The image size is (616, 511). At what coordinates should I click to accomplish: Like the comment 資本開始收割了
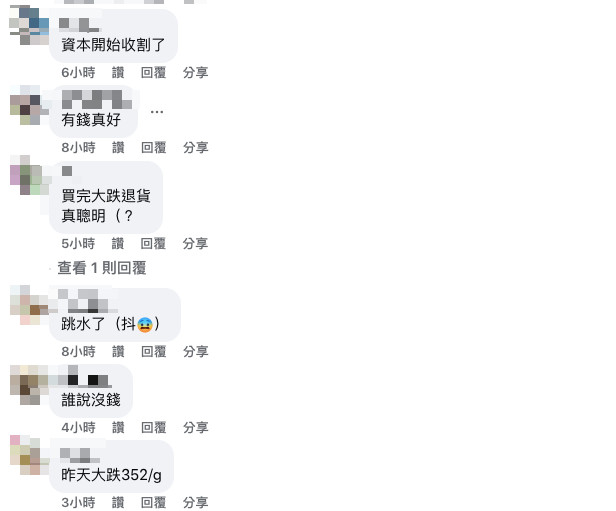coord(118,72)
